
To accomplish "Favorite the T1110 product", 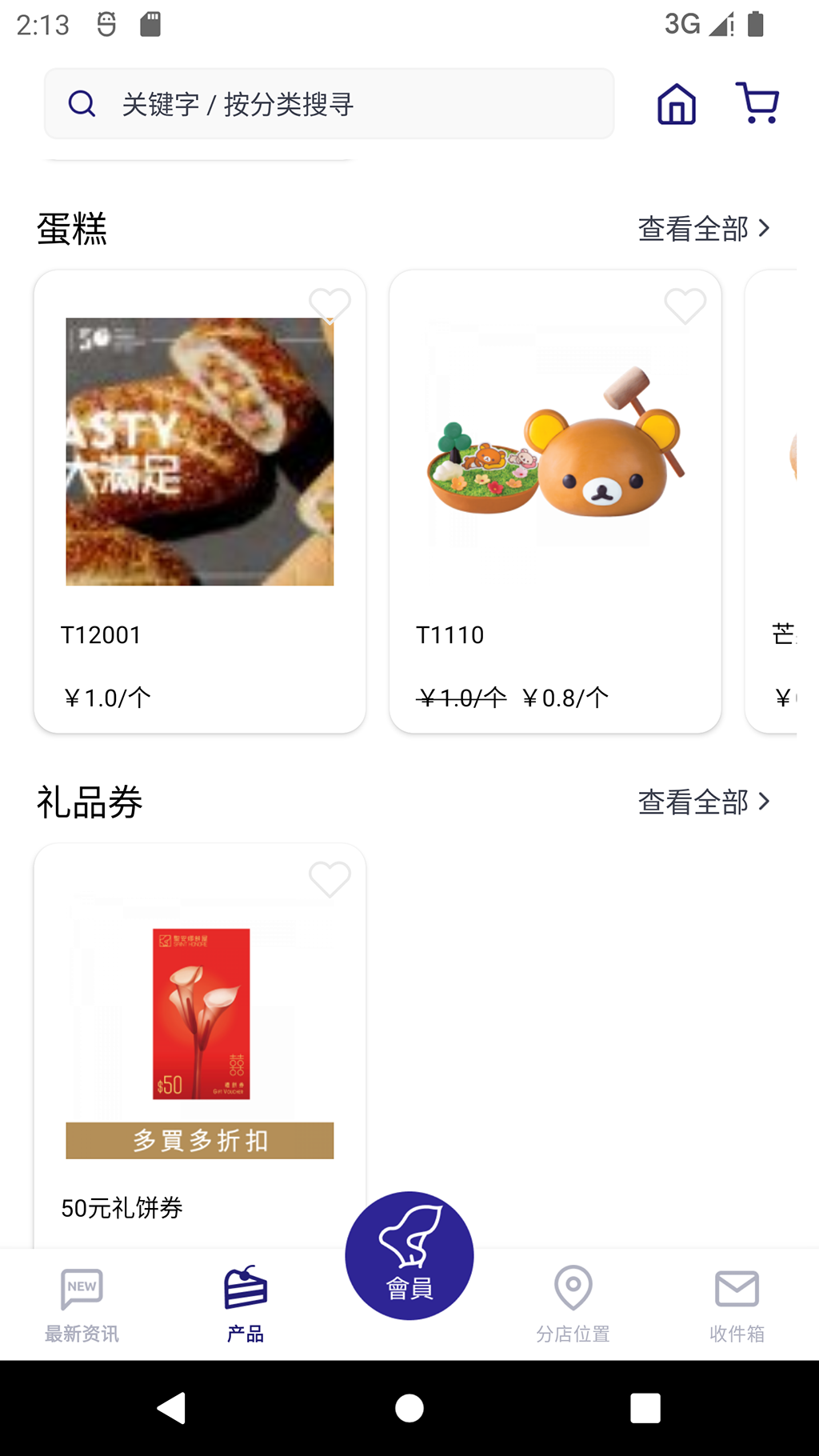I will click(685, 306).
